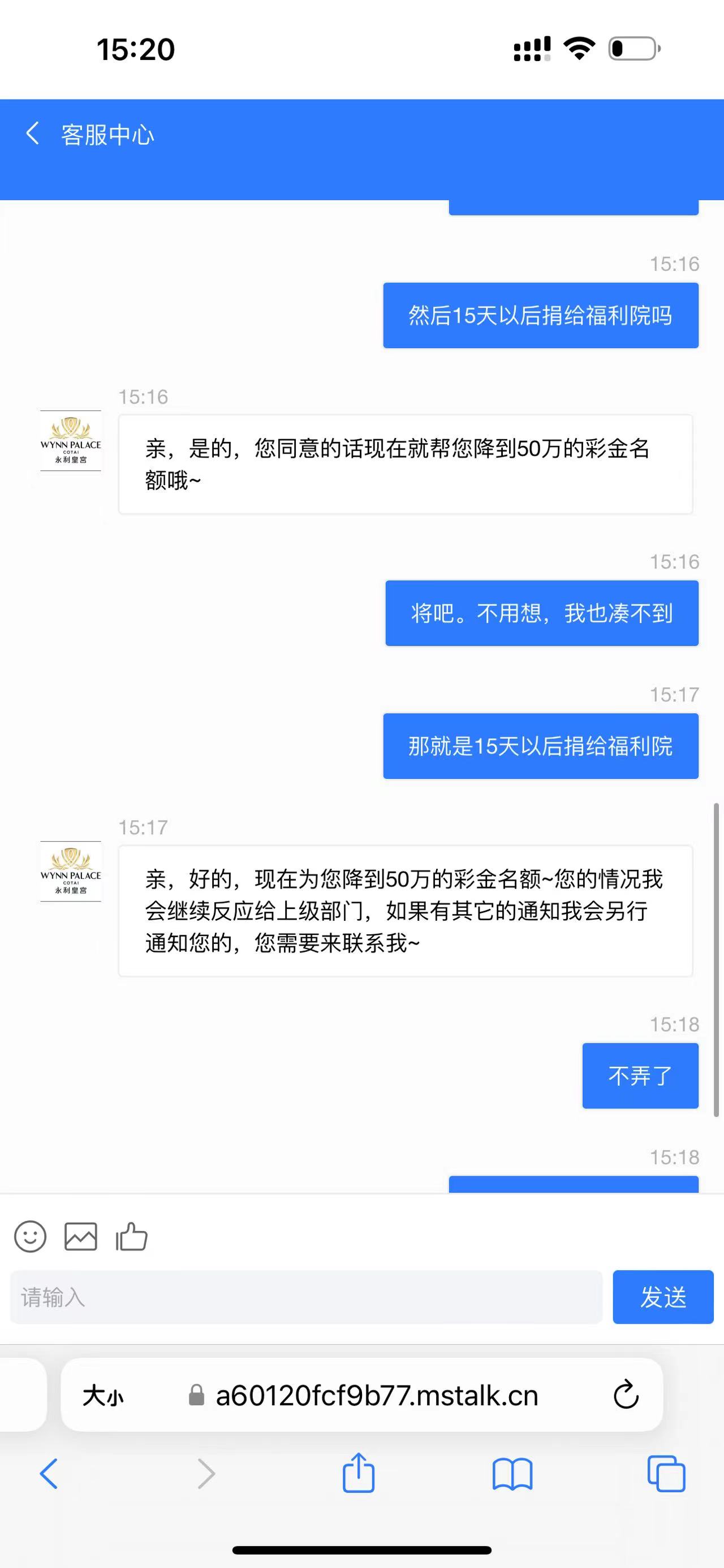Go back from 客服中心 chat
The image size is (724, 1568).
tap(33, 133)
